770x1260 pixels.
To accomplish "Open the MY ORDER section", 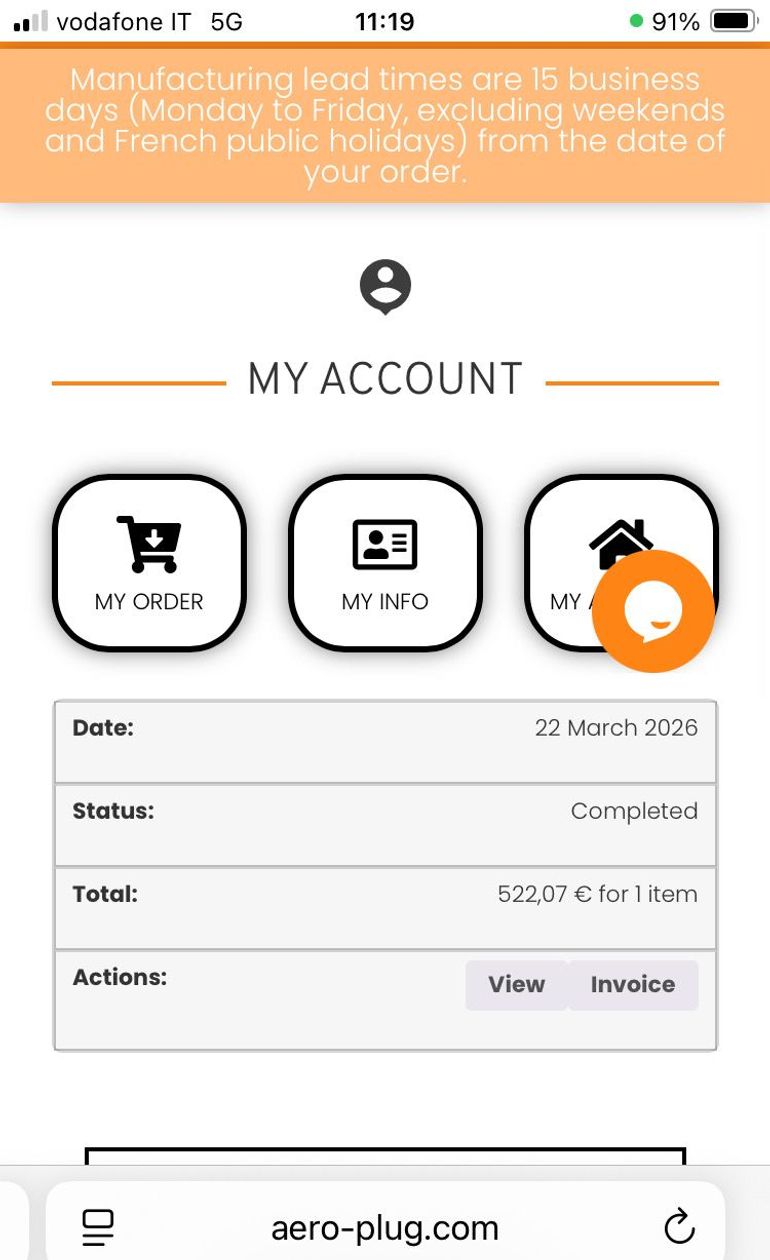I will point(149,563).
